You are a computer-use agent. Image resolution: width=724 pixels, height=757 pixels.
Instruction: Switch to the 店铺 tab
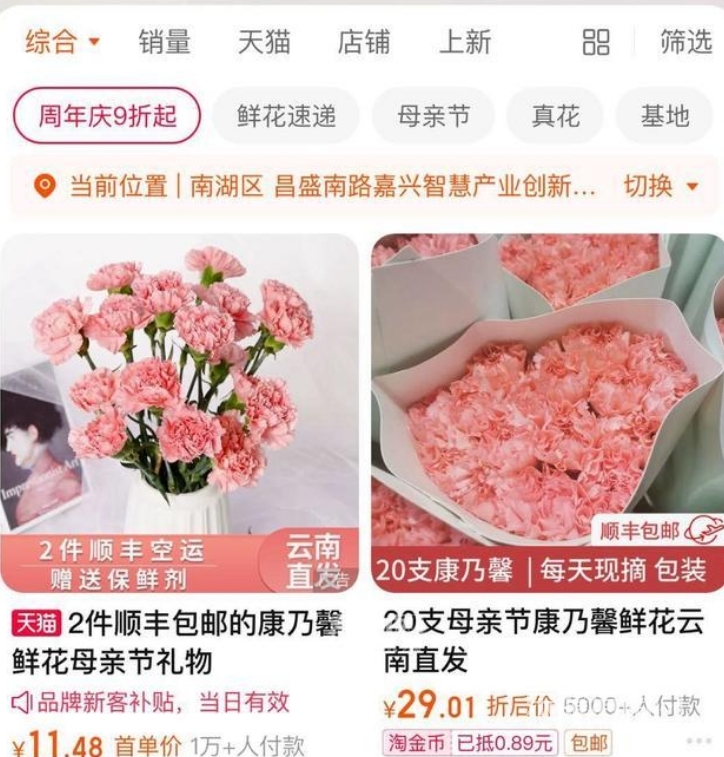pos(364,42)
